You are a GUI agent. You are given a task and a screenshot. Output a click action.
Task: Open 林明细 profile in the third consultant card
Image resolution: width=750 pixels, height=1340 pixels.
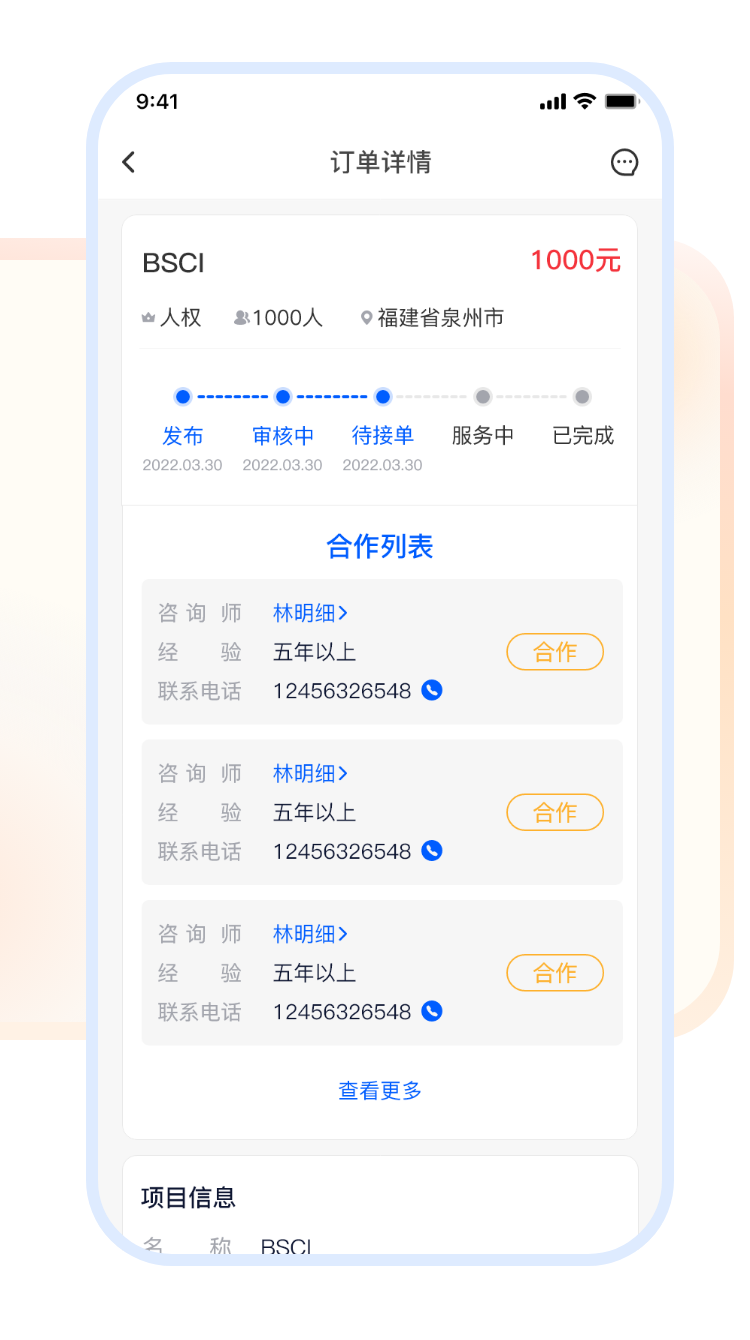coord(310,934)
